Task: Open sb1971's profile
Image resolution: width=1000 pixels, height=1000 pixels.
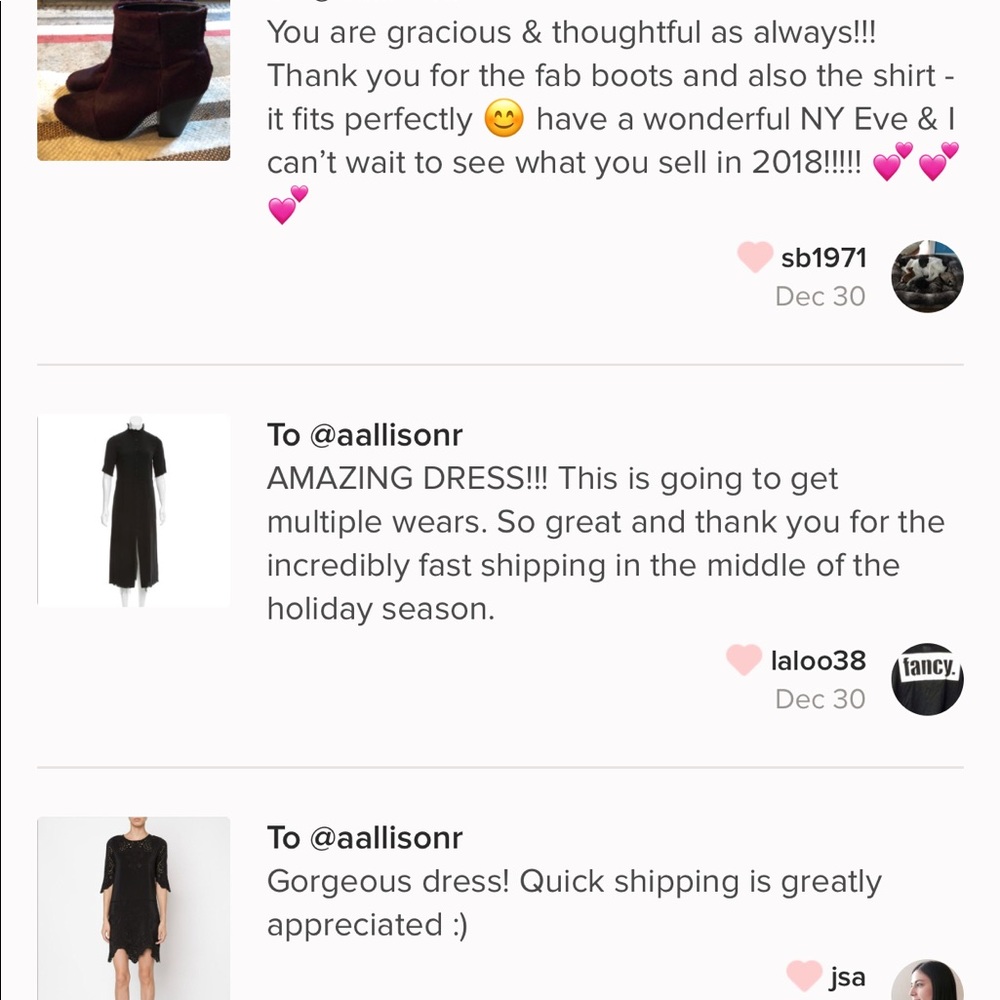Action: click(x=823, y=258)
